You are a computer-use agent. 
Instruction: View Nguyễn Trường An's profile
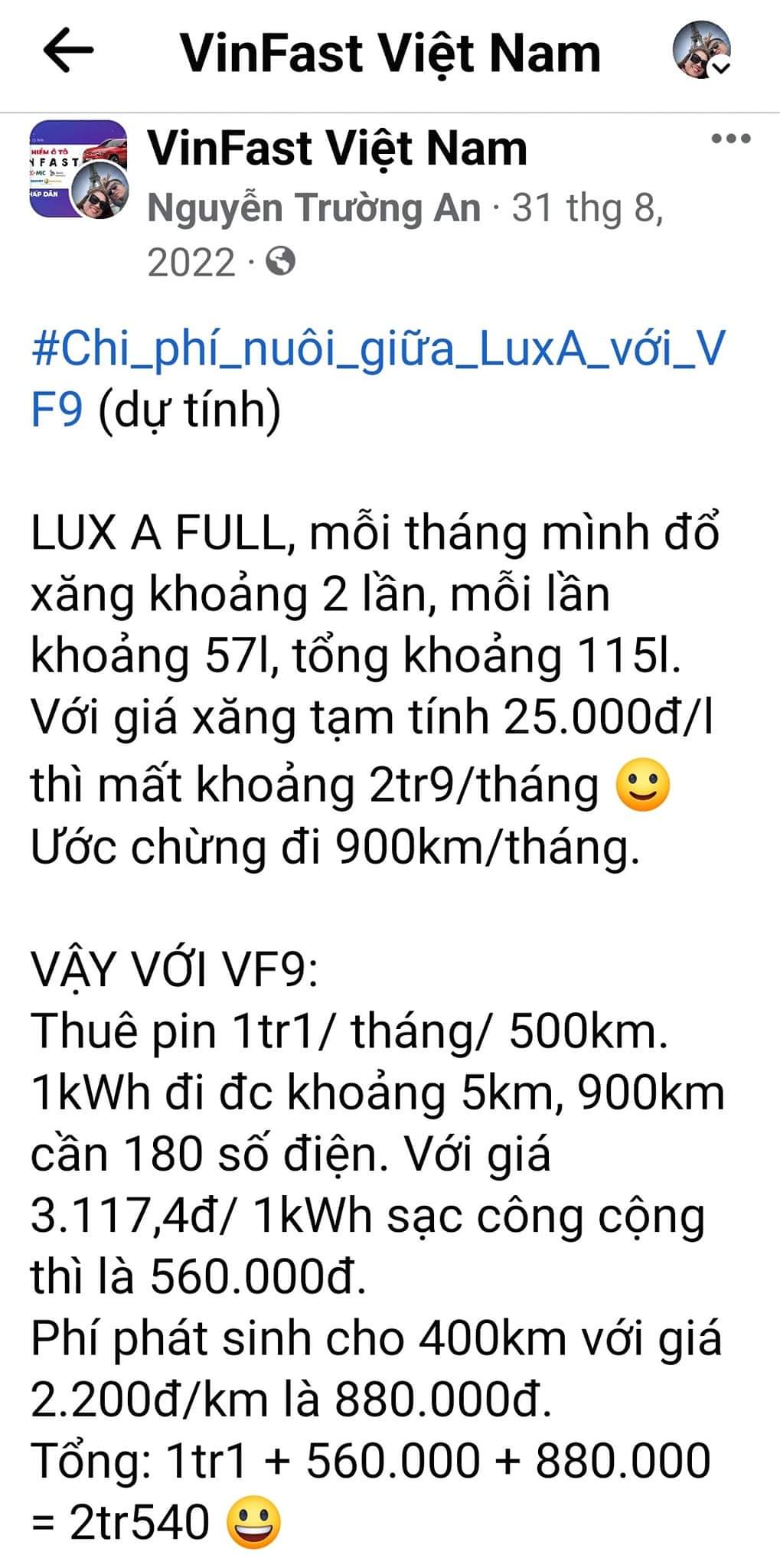[314, 207]
